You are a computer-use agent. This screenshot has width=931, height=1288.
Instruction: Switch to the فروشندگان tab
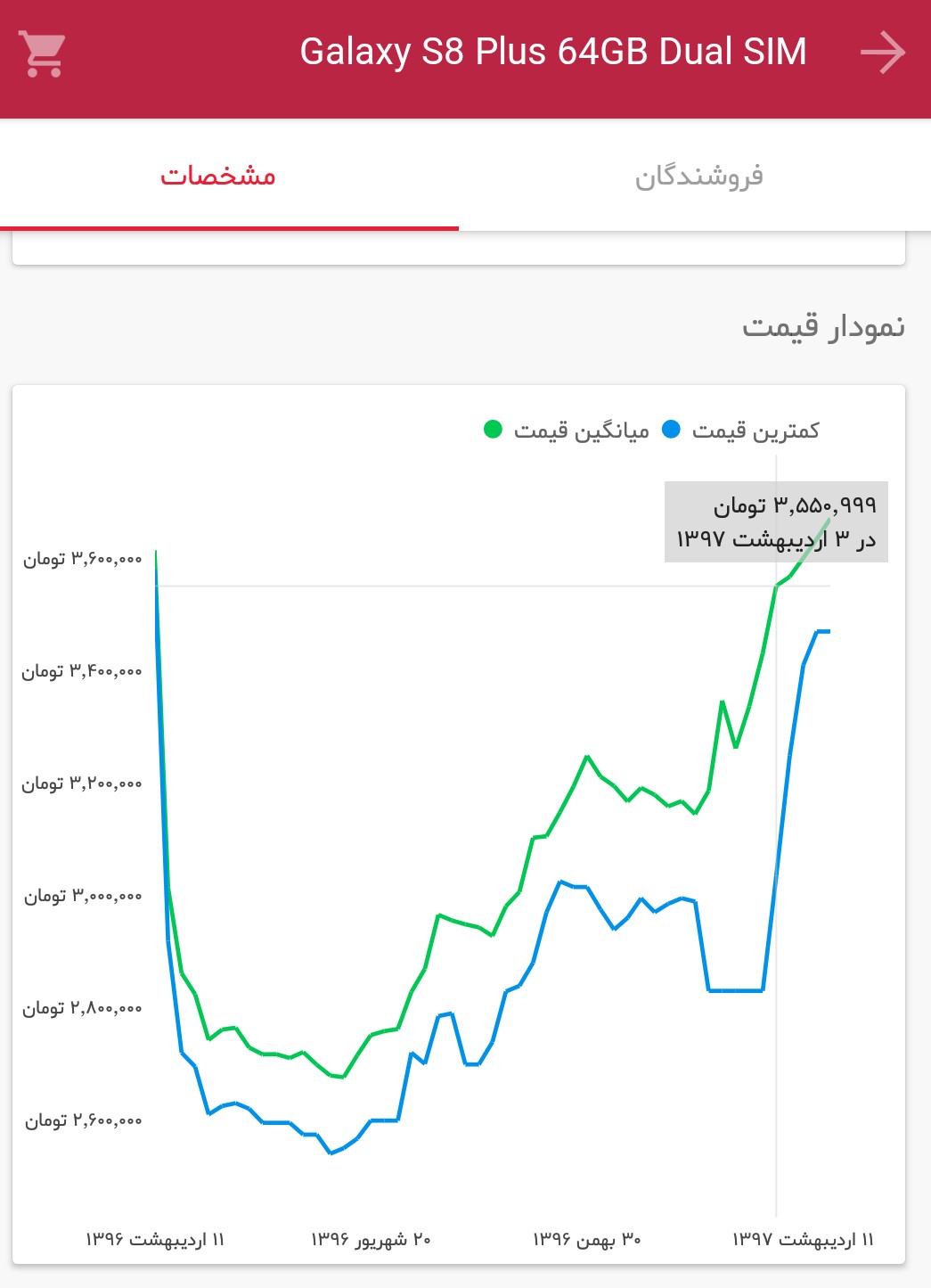(x=698, y=176)
